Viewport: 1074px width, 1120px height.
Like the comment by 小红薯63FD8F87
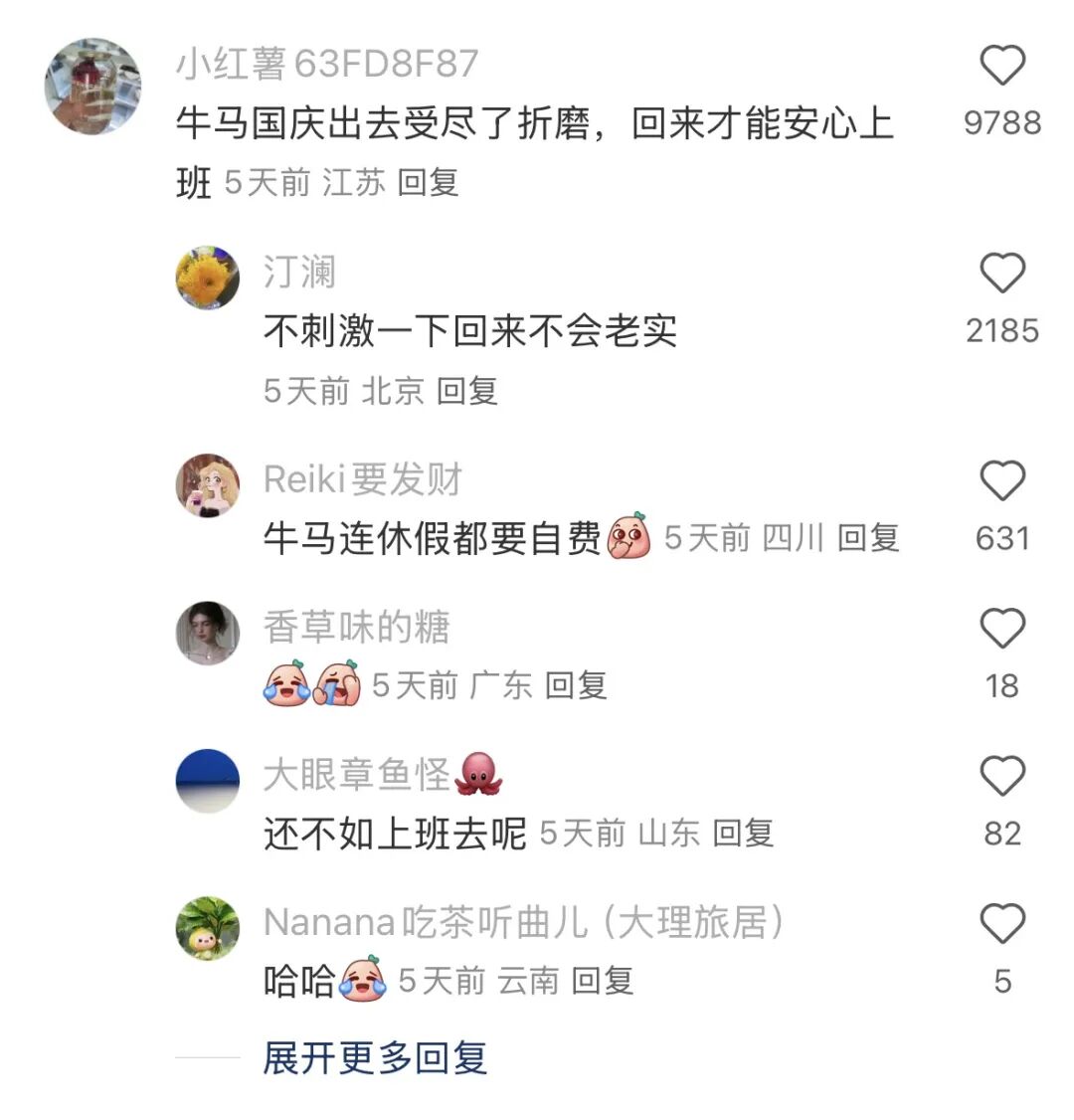click(x=1001, y=67)
